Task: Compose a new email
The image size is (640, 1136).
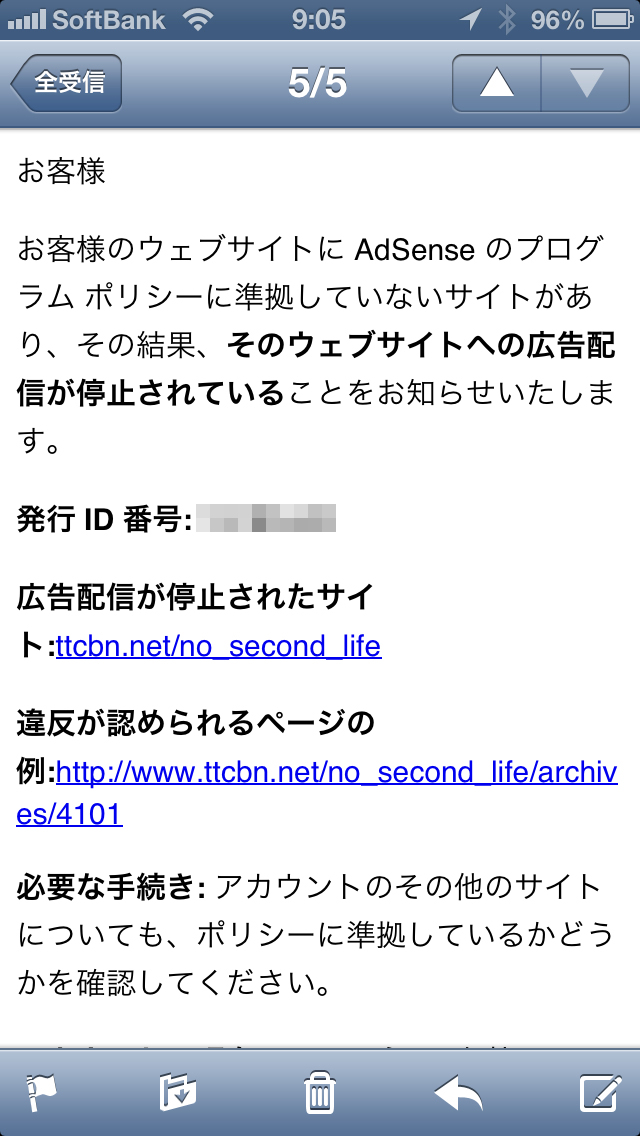Action: pos(600,1092)
